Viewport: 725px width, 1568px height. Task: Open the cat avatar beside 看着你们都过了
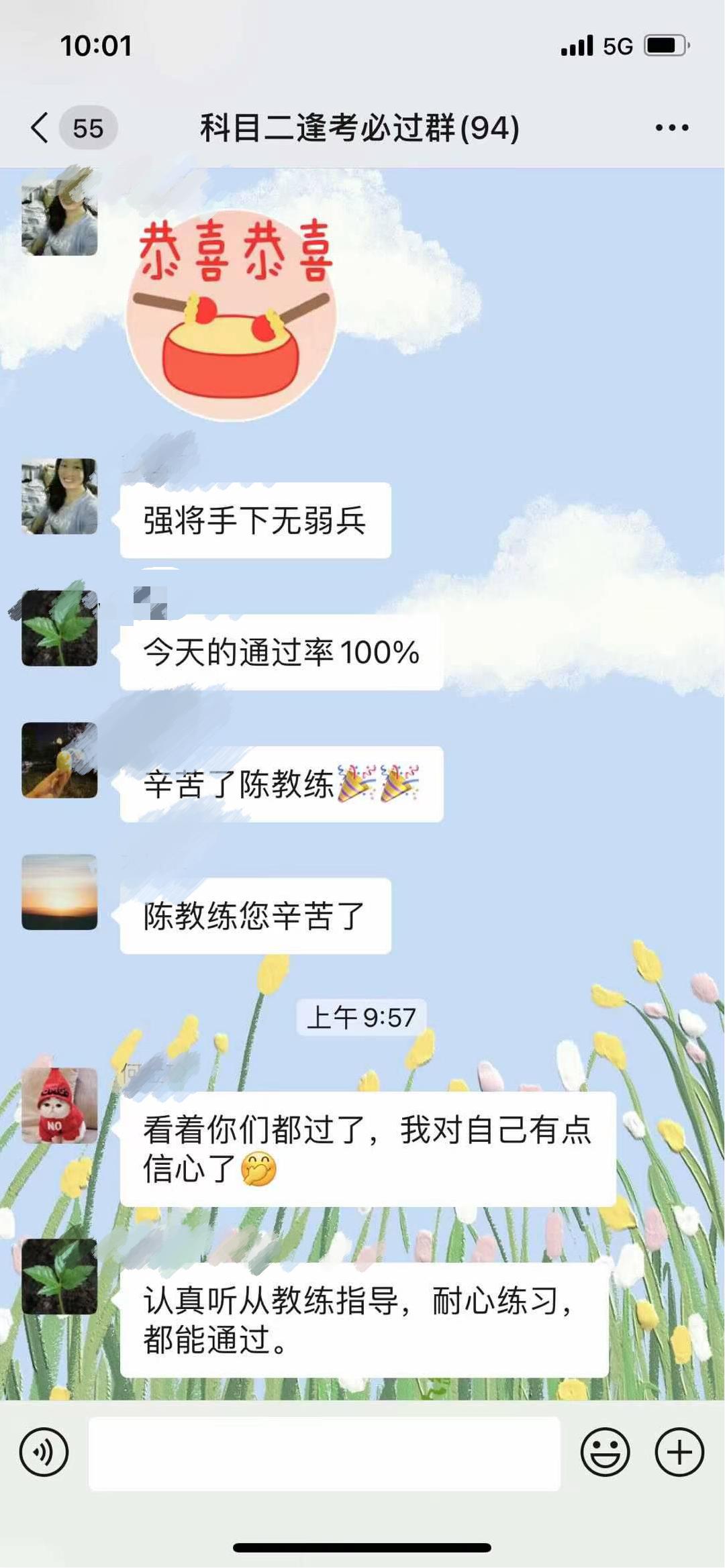pos(60,1106)
